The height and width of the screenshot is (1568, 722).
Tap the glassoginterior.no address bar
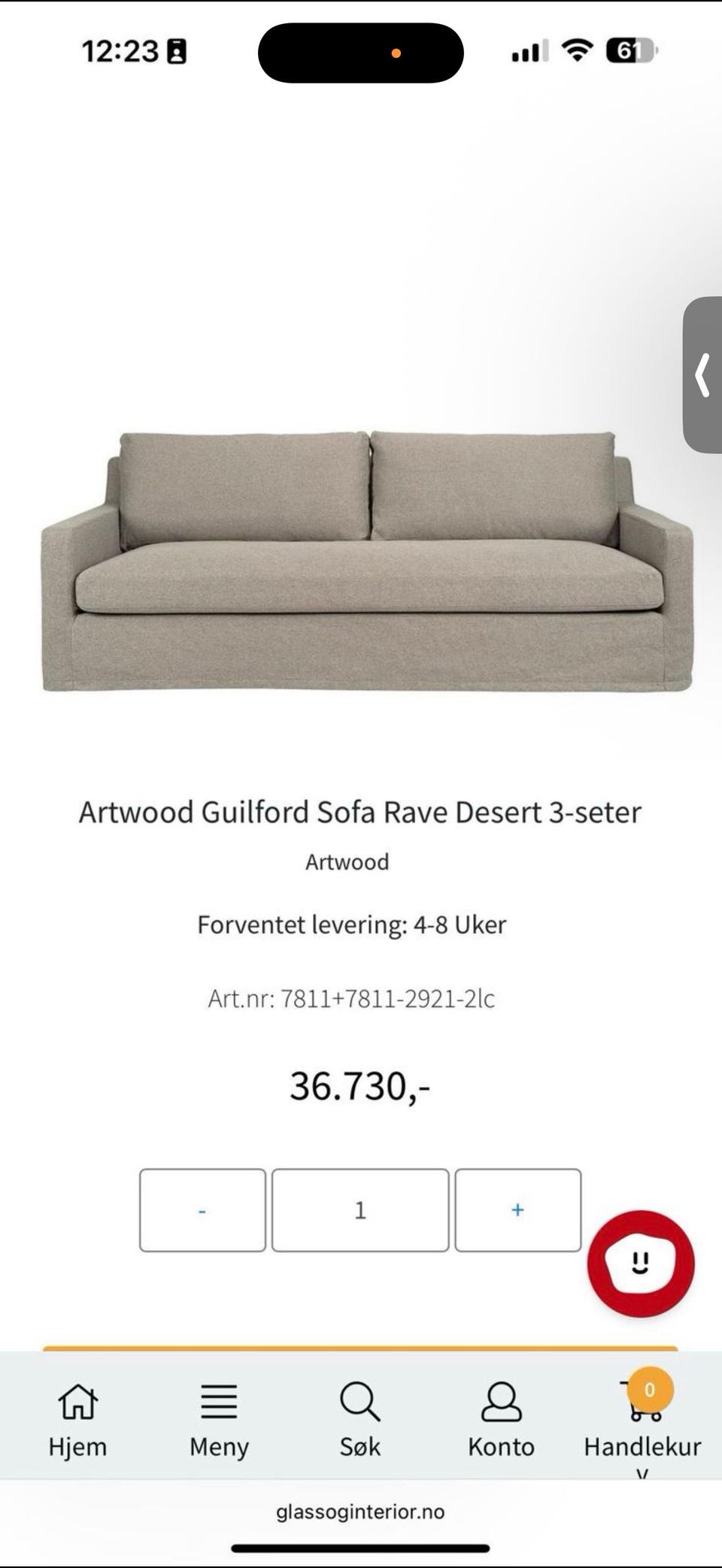coord(360,1511)
